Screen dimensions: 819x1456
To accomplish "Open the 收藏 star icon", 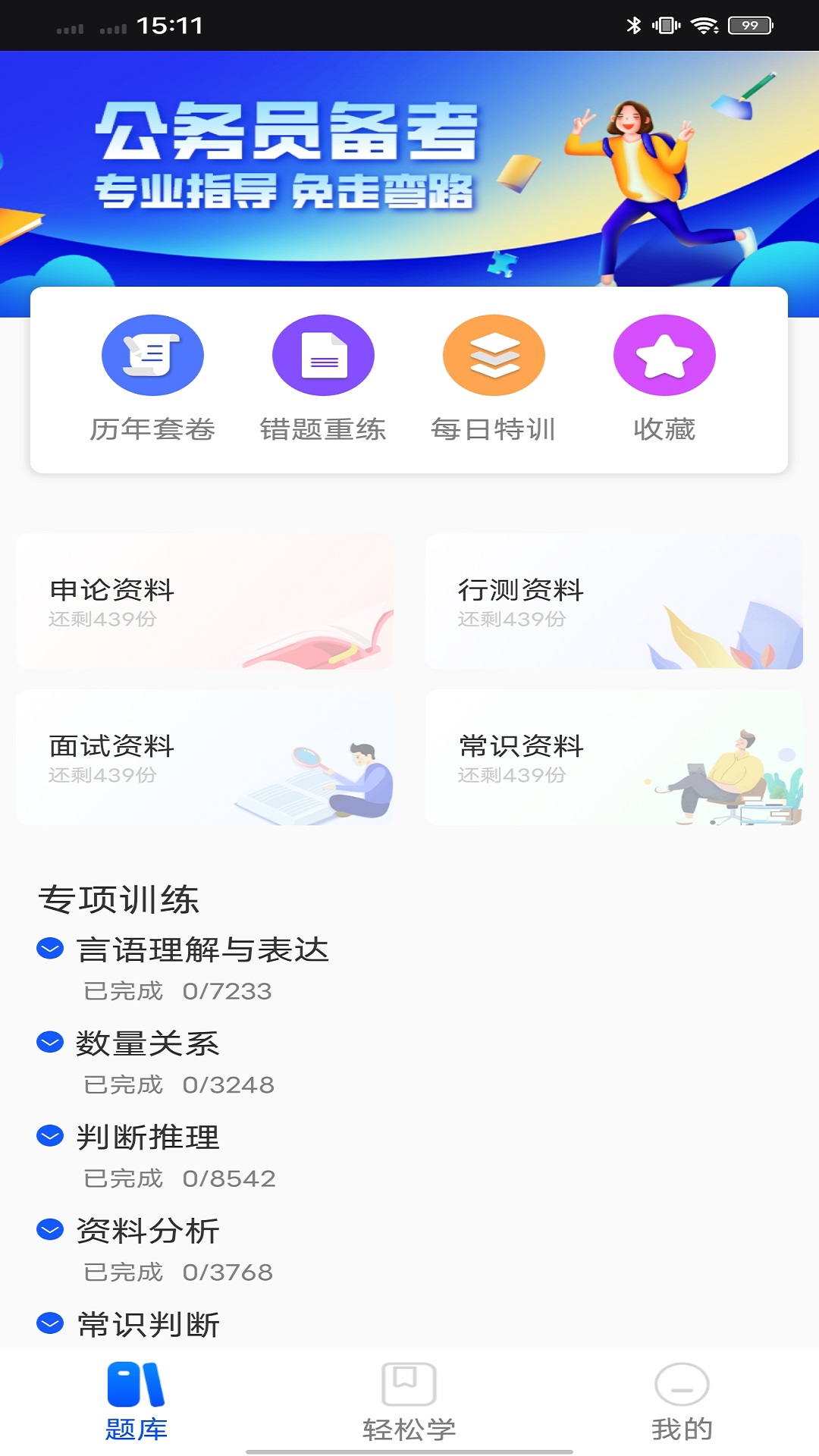I will coord(664,354).
